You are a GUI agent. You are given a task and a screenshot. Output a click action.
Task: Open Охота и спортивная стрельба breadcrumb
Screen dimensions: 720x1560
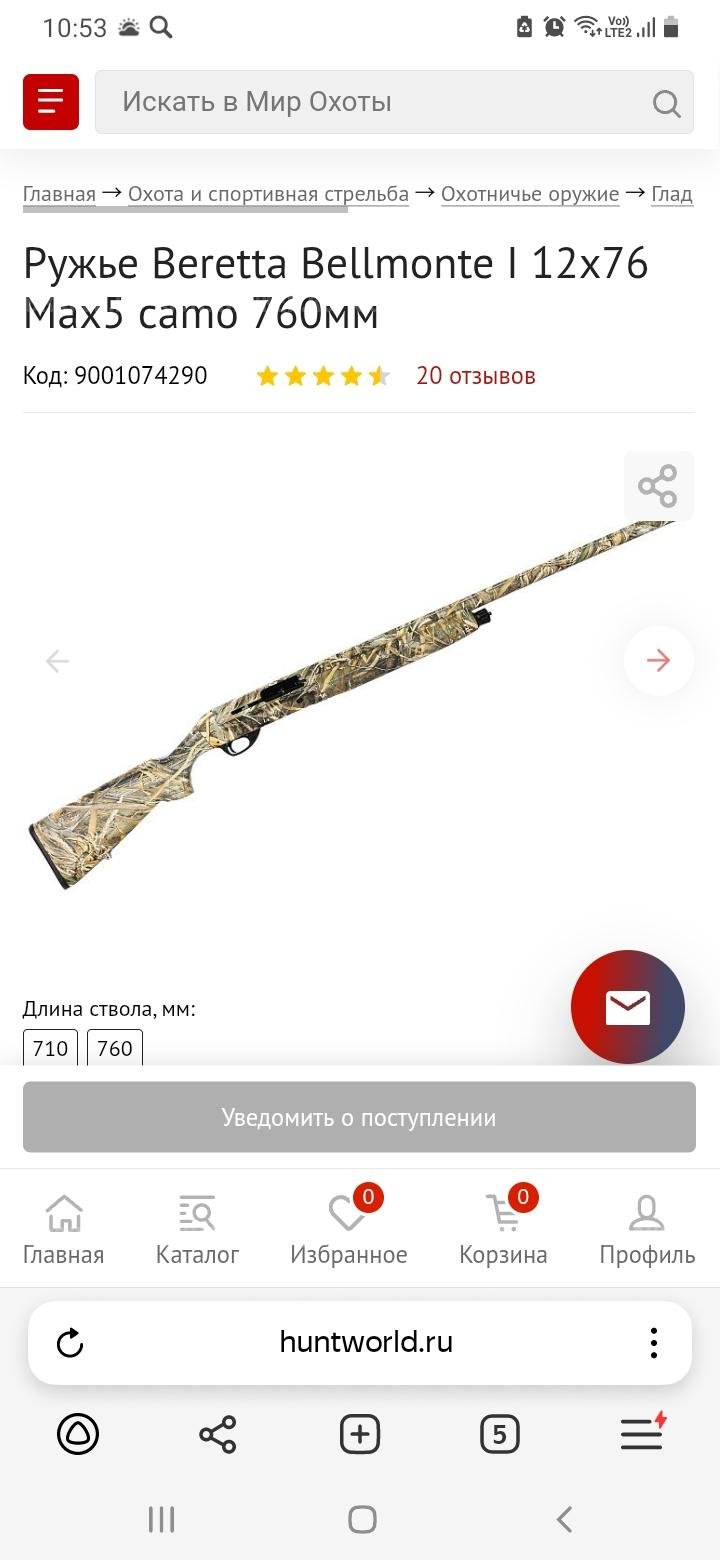[268, 194]
